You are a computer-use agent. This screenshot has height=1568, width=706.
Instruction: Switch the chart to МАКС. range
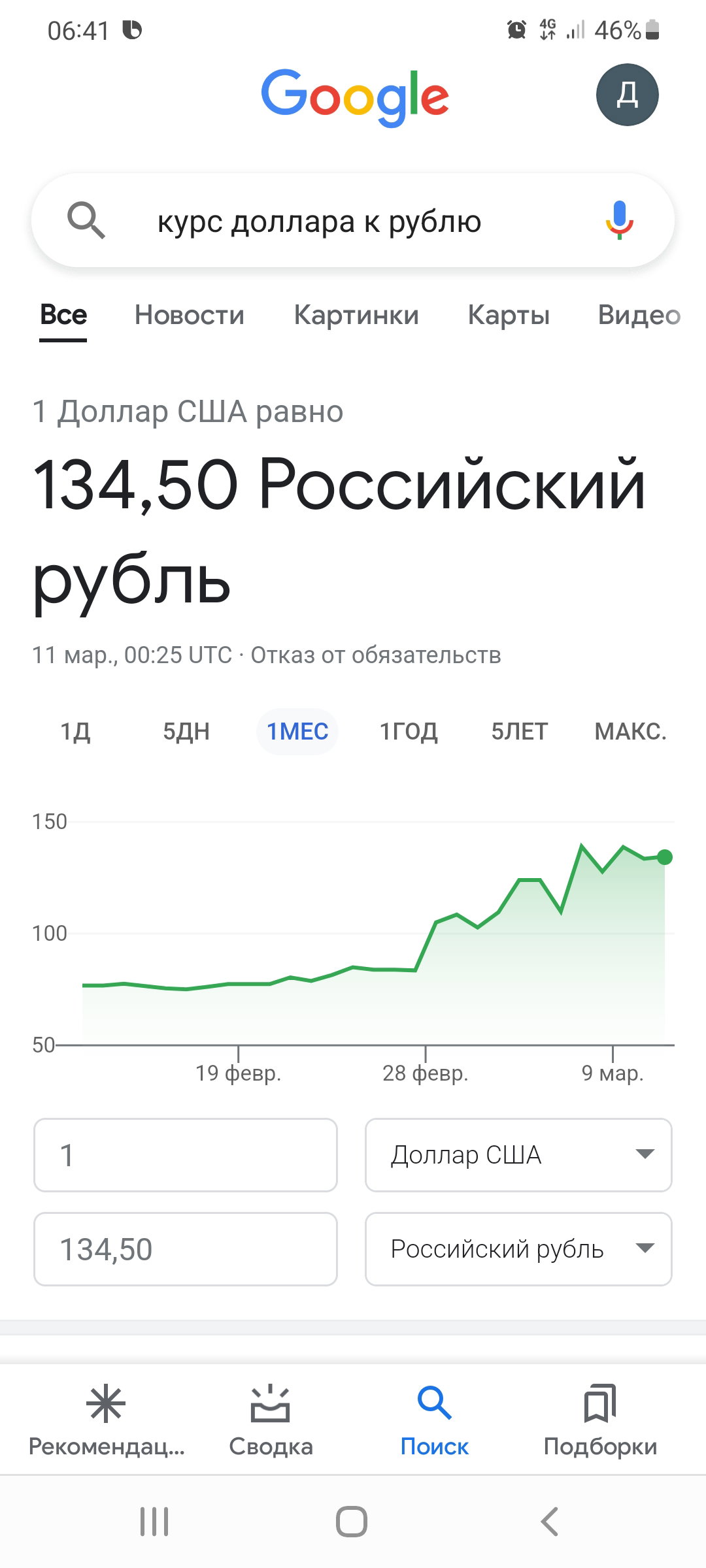coord(631,732)
